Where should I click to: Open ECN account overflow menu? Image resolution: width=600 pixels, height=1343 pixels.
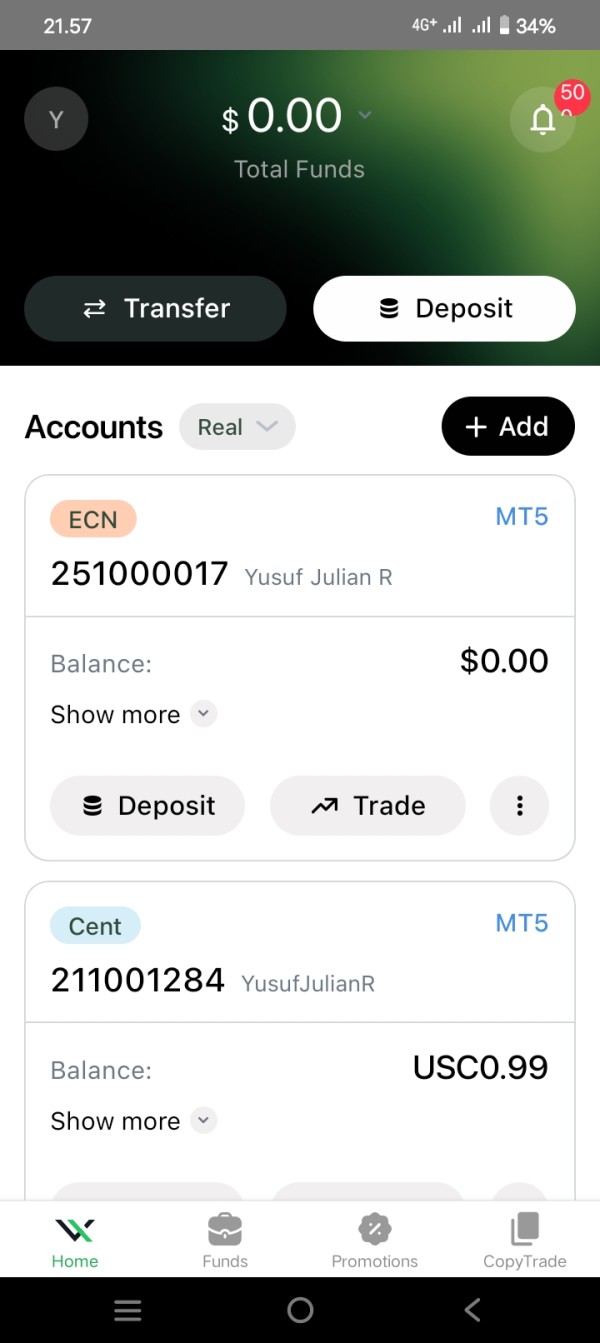519,805
